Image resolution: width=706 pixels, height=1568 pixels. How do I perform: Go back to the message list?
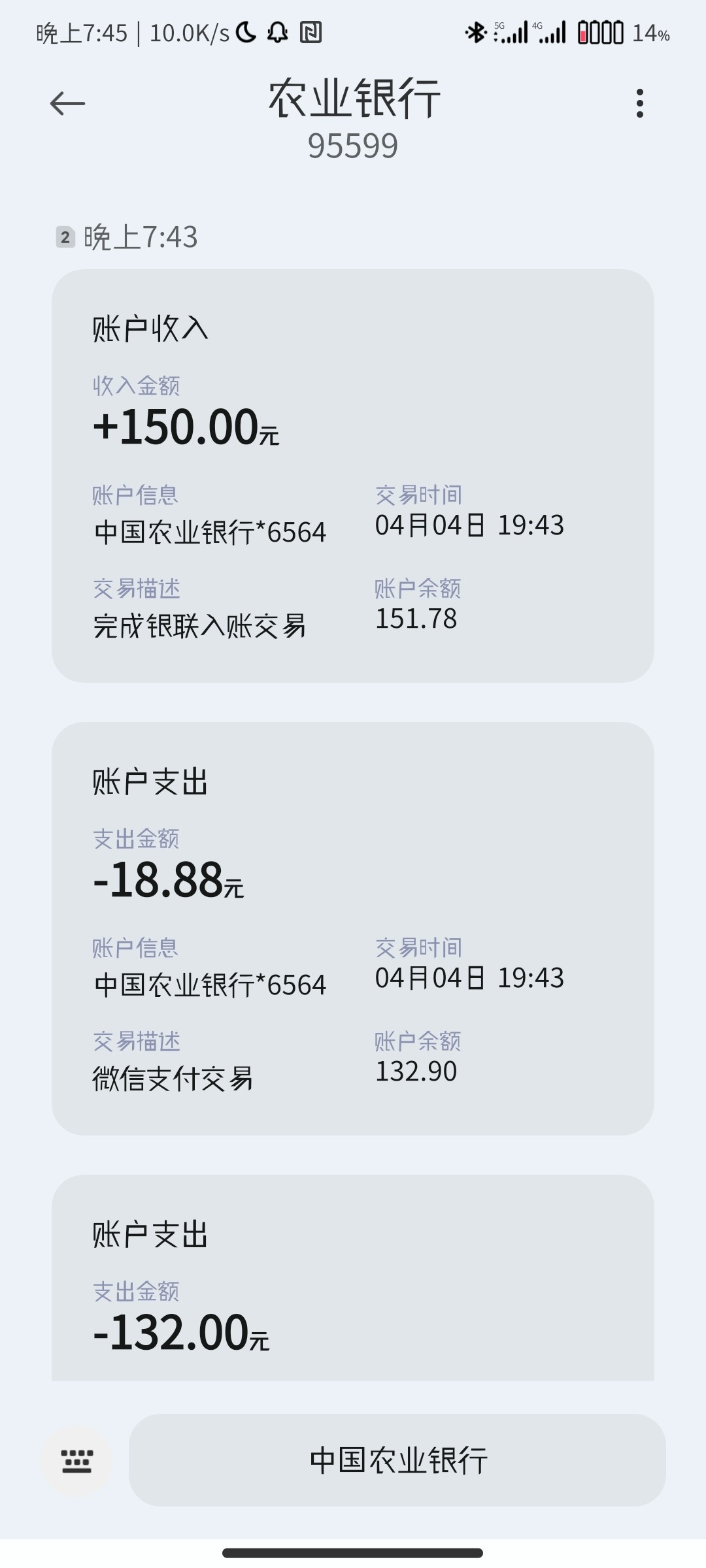(67, 103)
